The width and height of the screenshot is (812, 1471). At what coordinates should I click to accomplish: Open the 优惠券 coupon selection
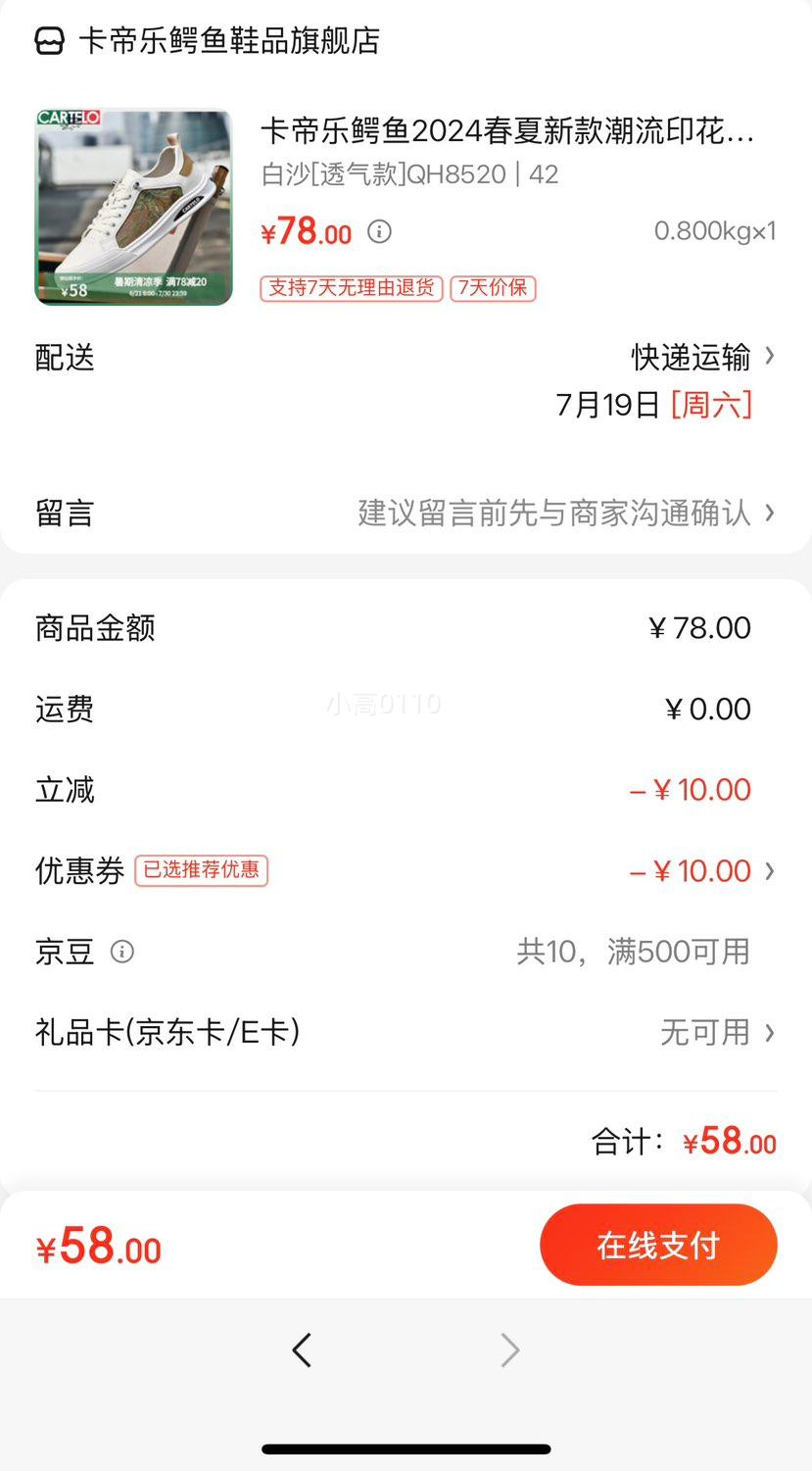click(699, 870)
